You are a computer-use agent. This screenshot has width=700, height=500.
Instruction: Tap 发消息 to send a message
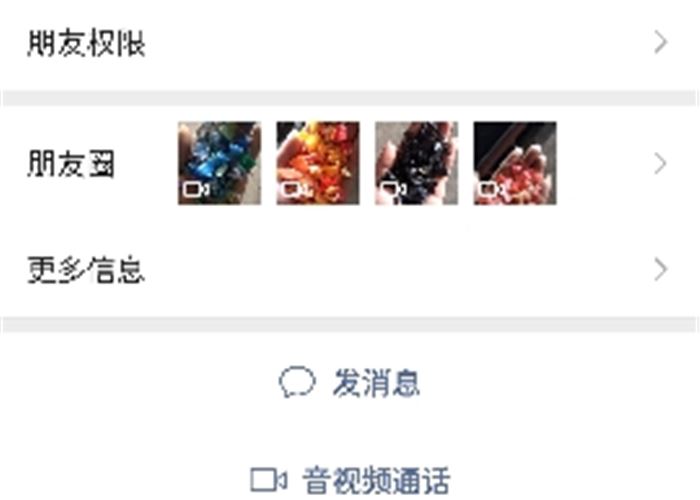coord(350,382)
